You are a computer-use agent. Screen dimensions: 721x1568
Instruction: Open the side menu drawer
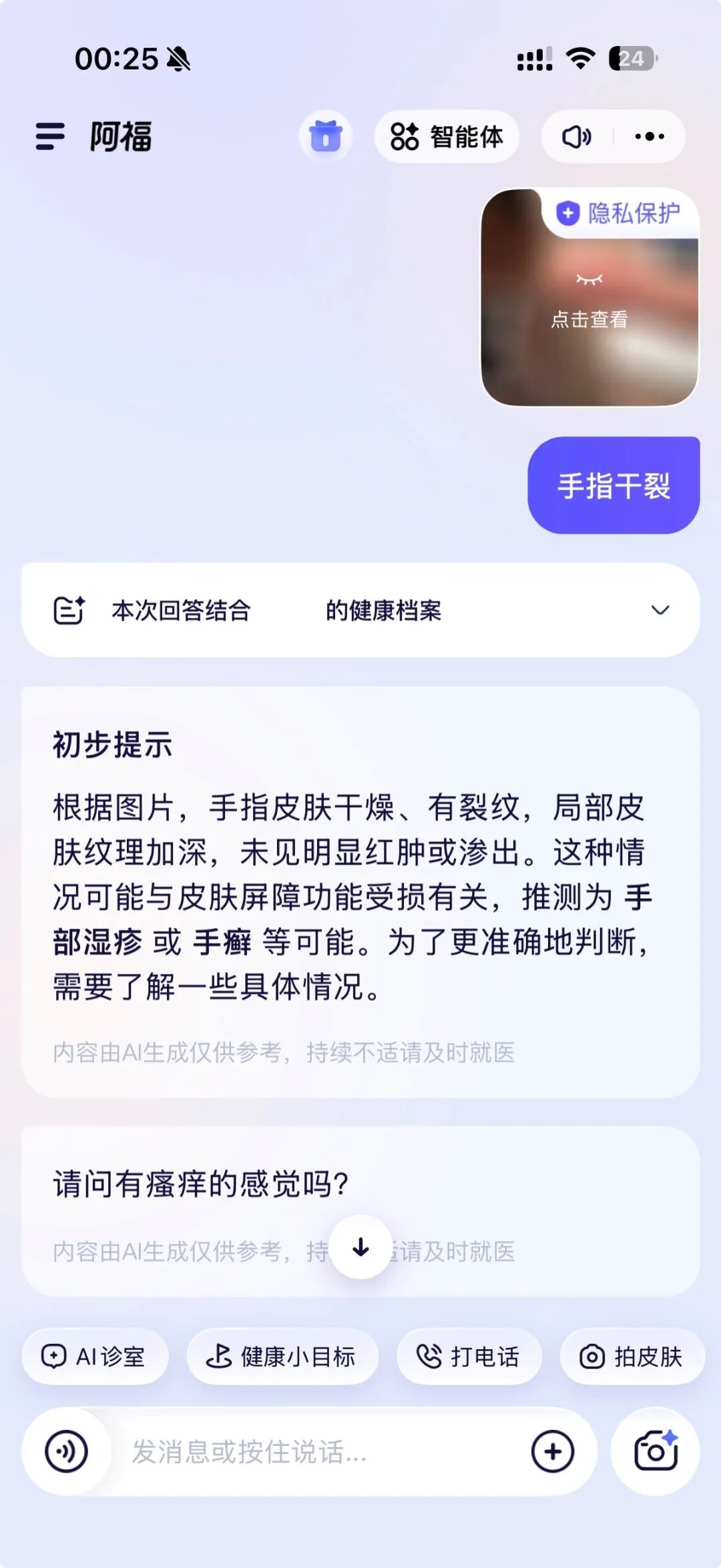coord(50,137)
